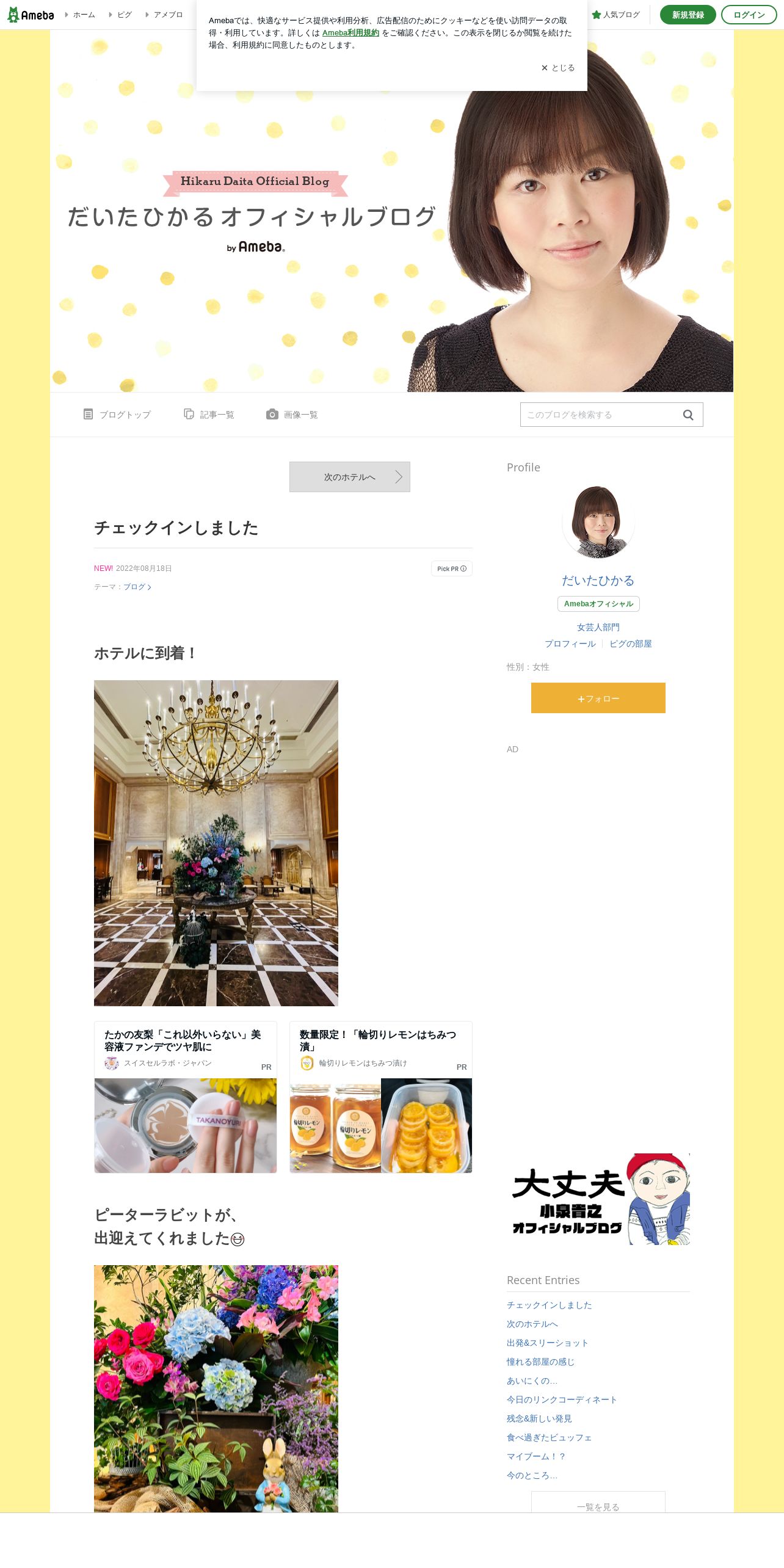Go to ブログトップ
This screenshot has height=1568, width=784.
117,415
